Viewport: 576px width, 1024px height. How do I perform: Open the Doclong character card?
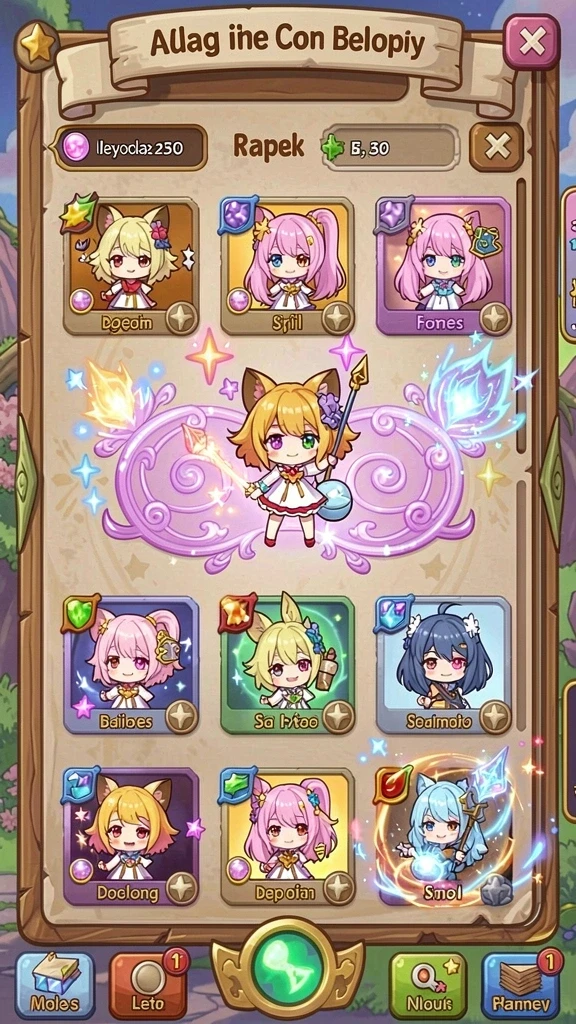[131, 837]
